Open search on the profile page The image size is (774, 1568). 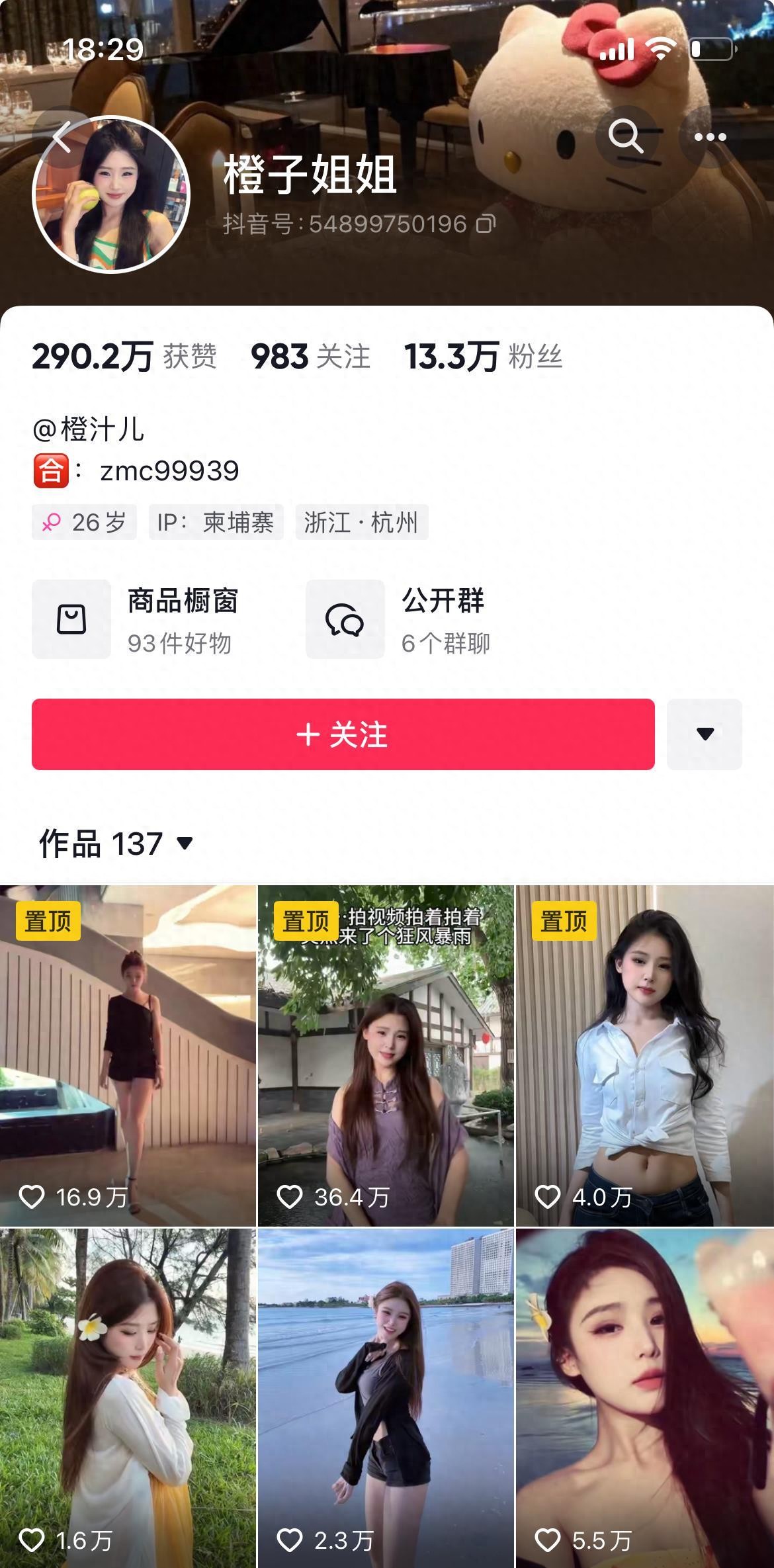click(627, 137)
